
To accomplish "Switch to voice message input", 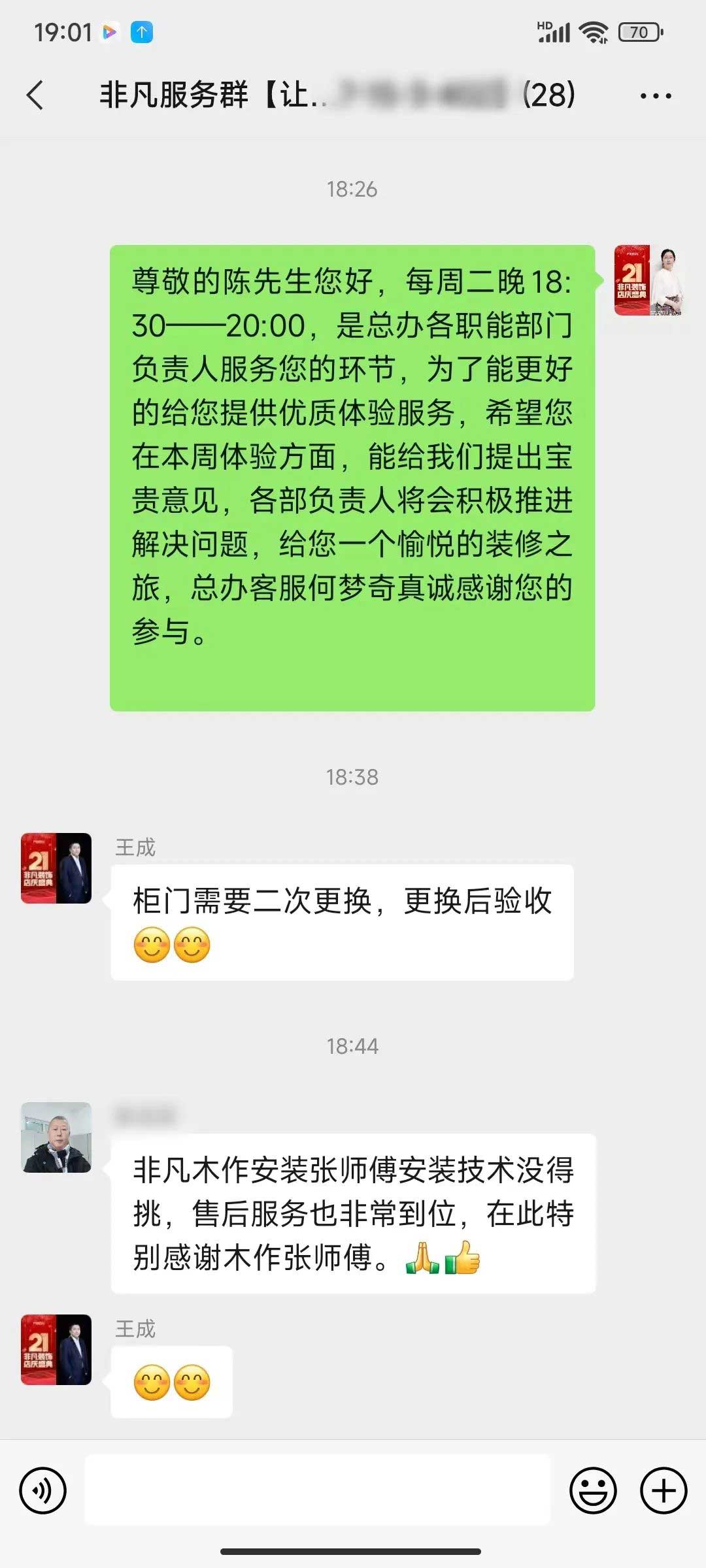I will (x=43, y=1490).
